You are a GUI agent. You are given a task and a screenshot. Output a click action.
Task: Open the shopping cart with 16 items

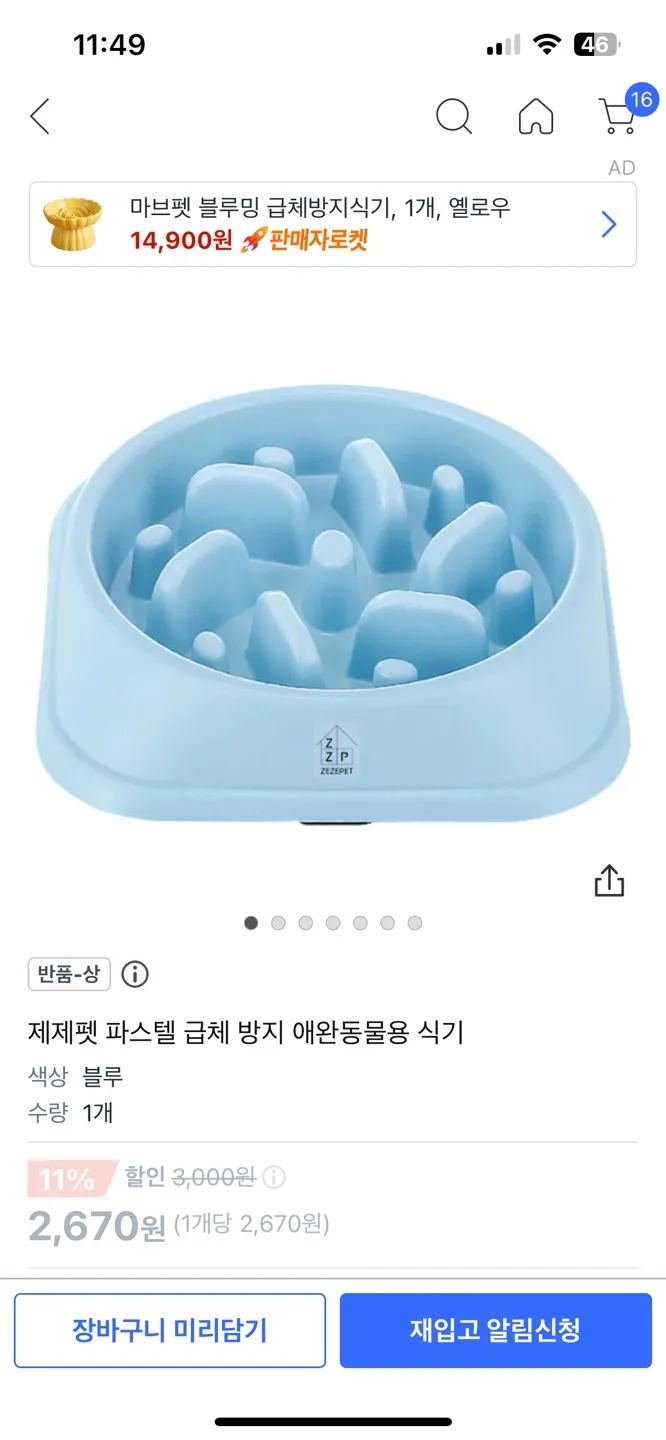point(619,116)
